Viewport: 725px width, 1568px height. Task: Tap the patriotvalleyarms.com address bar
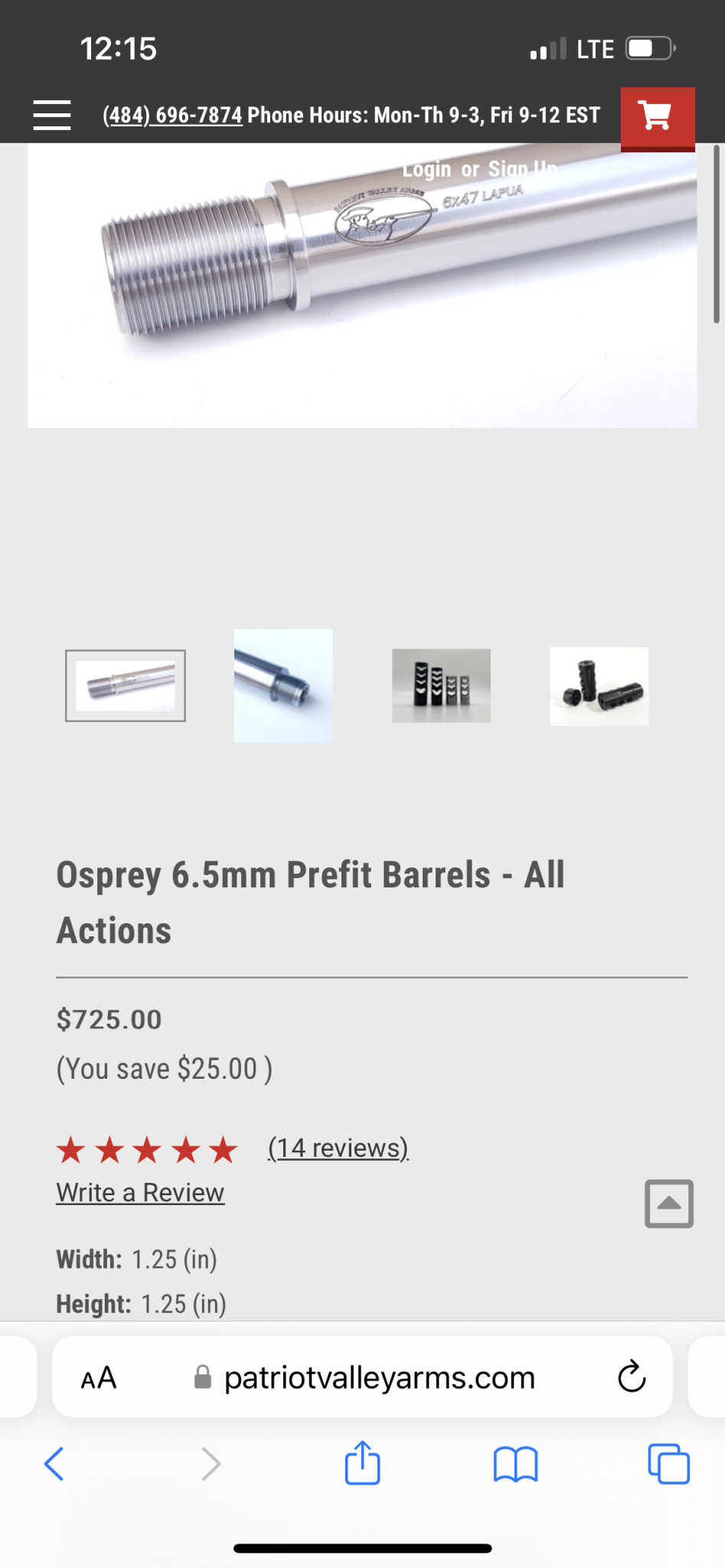[x=379, y=1378]
